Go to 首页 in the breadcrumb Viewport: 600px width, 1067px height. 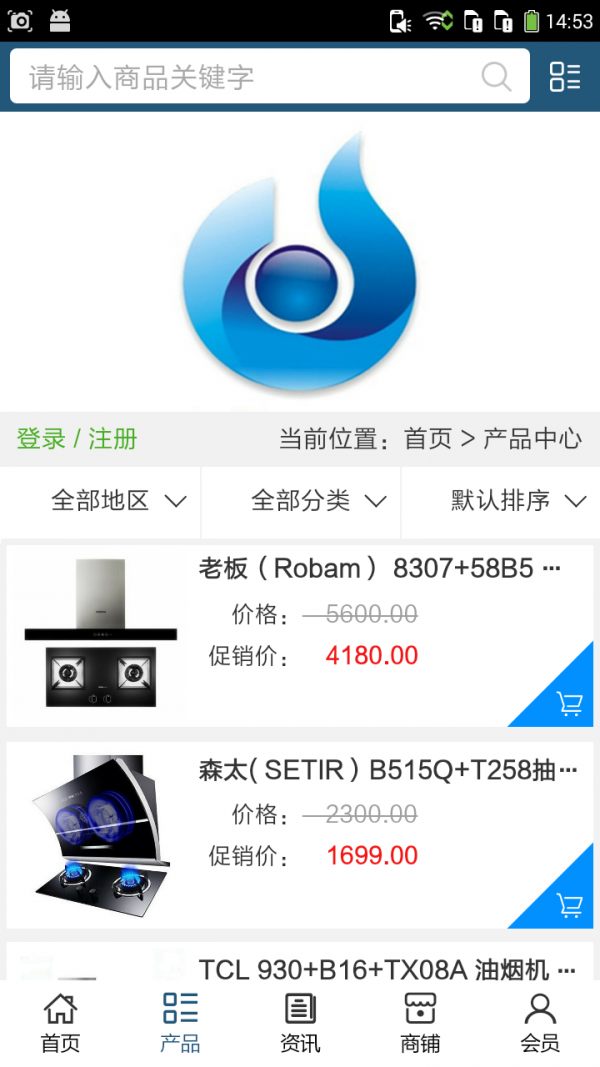428,439
